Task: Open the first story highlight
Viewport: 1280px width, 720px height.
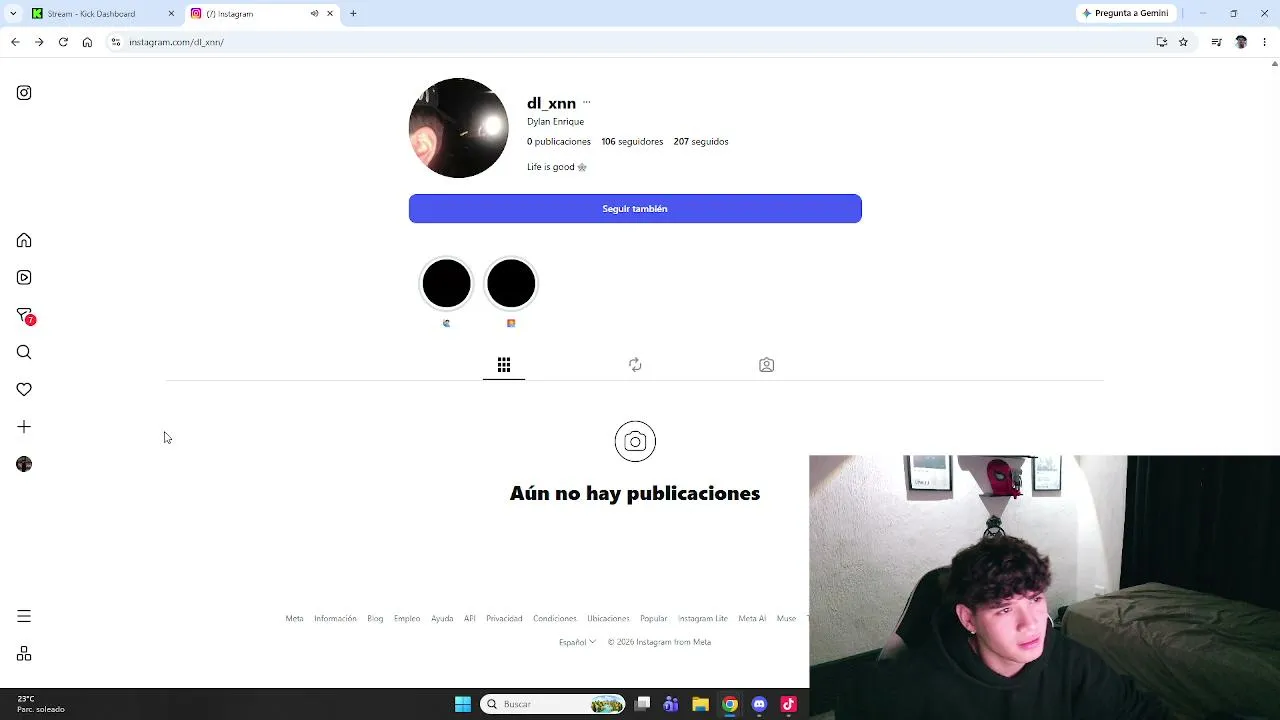Action: 446,284
